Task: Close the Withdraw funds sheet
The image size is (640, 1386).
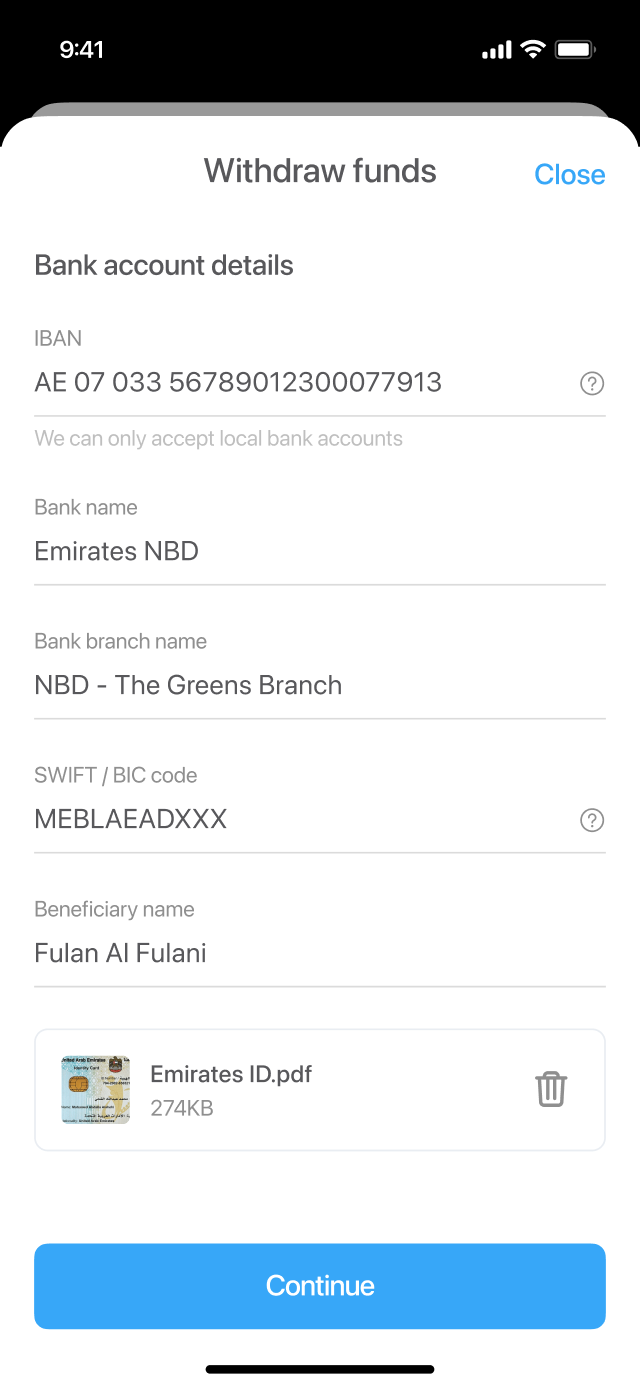Action: click(x=569, y=174)
